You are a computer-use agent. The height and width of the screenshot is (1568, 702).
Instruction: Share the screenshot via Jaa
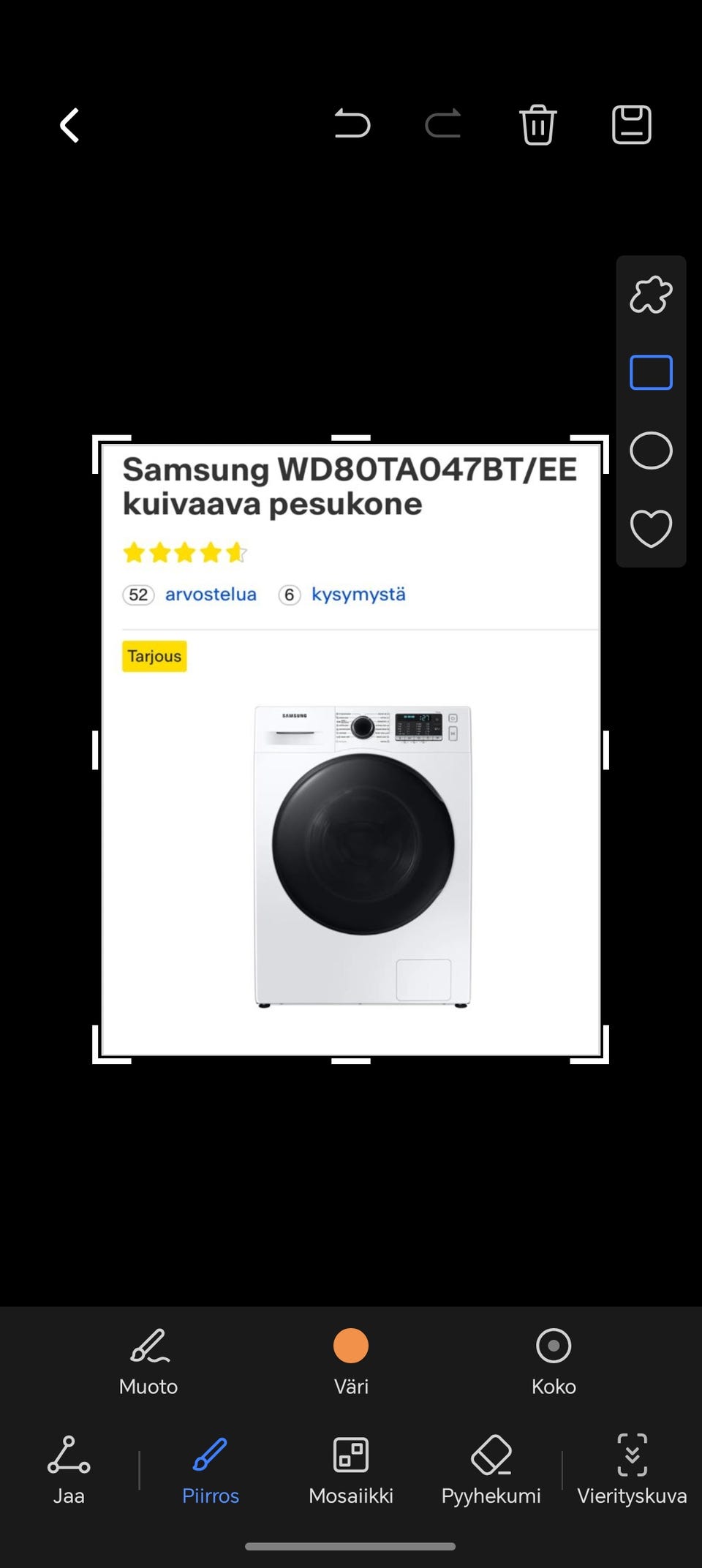(69, 1470)
